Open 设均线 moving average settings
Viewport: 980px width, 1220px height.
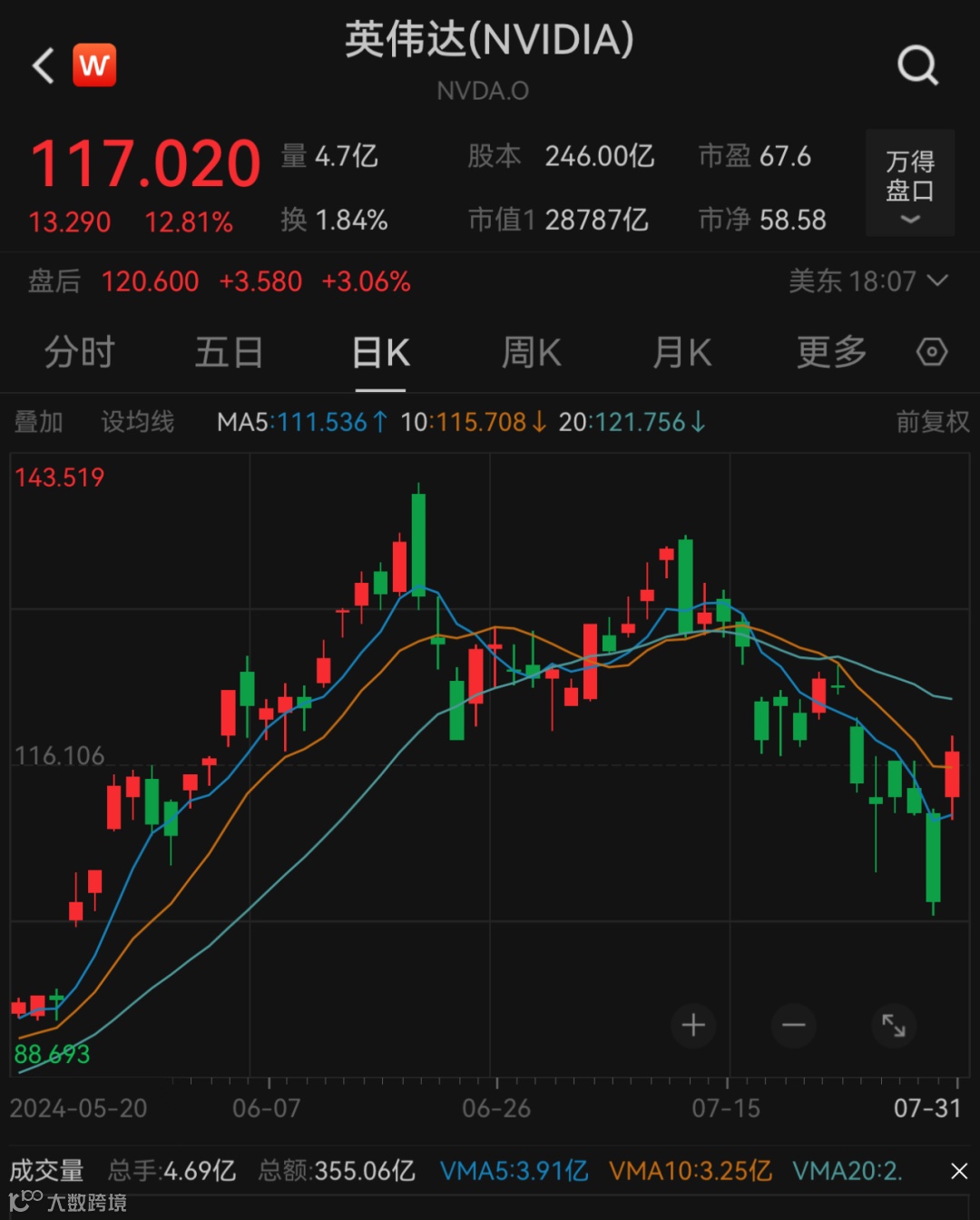coord(137,422)
